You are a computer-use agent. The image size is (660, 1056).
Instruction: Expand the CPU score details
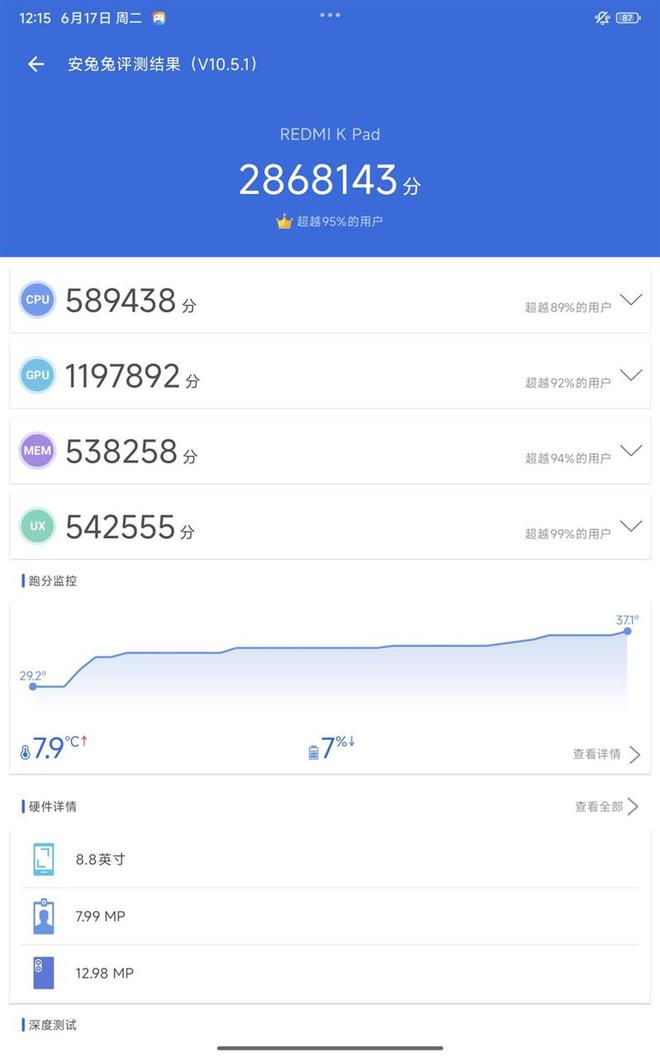(630, 300)
